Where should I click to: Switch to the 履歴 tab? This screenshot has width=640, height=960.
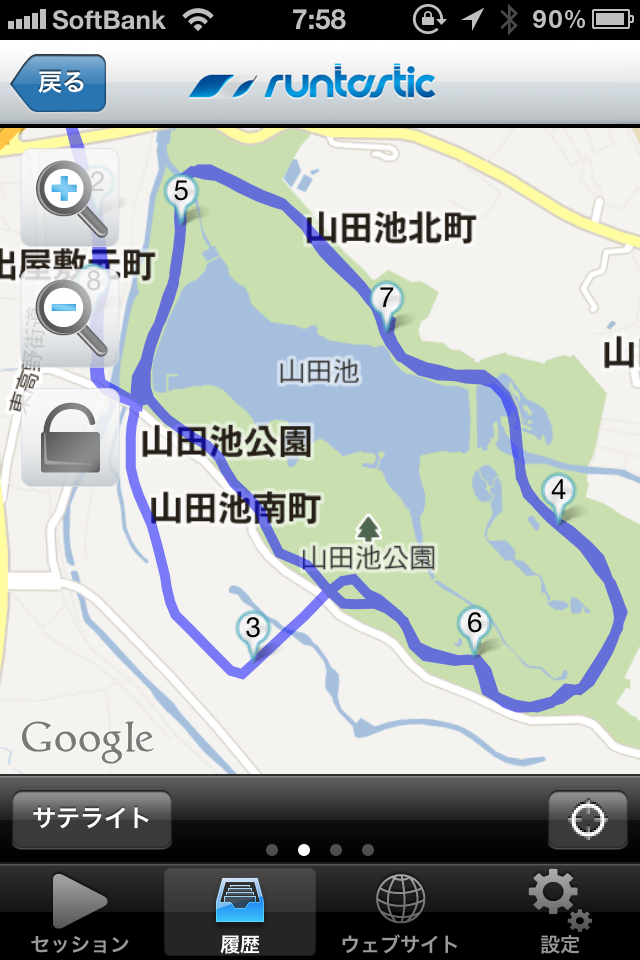240,912
